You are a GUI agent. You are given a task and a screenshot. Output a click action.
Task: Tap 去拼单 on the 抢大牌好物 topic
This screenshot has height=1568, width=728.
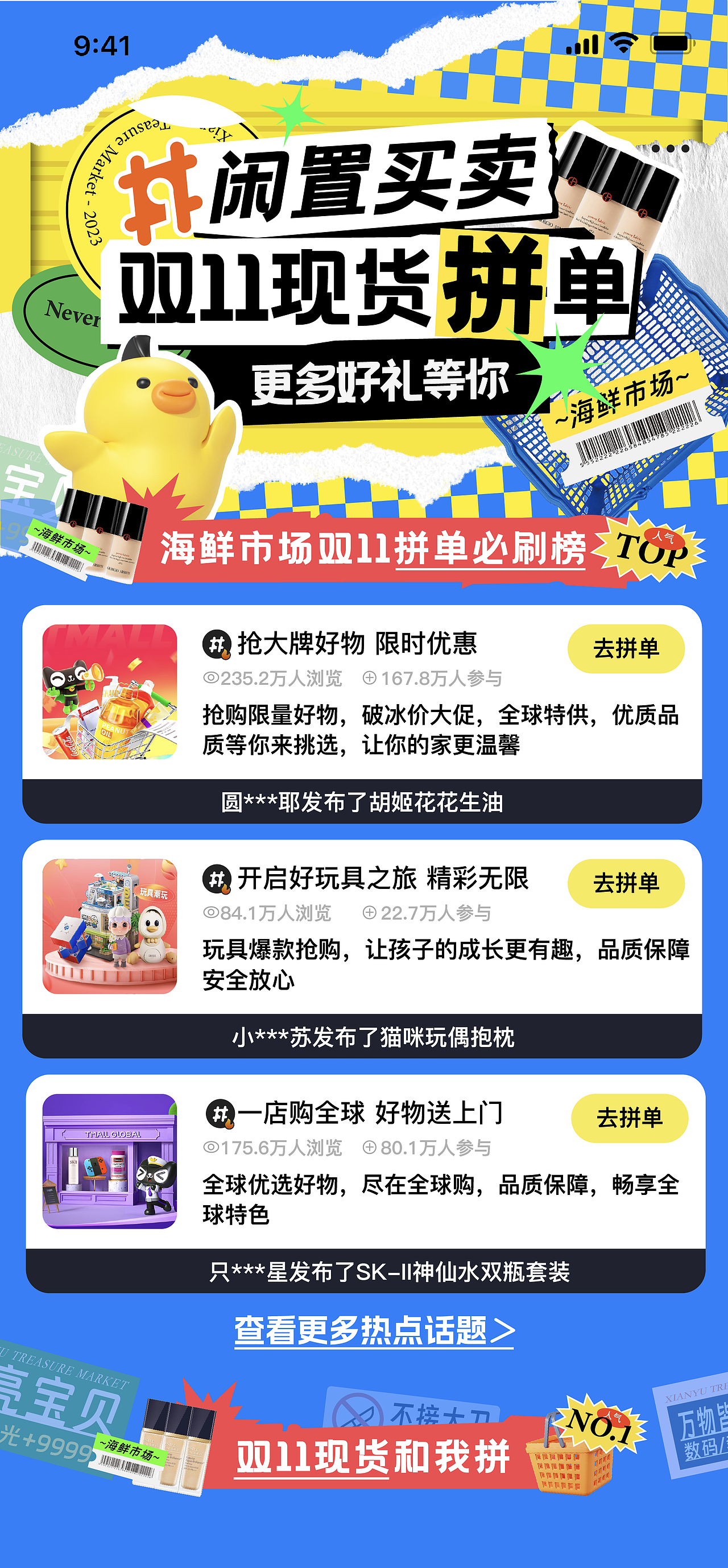coord(627,648)
